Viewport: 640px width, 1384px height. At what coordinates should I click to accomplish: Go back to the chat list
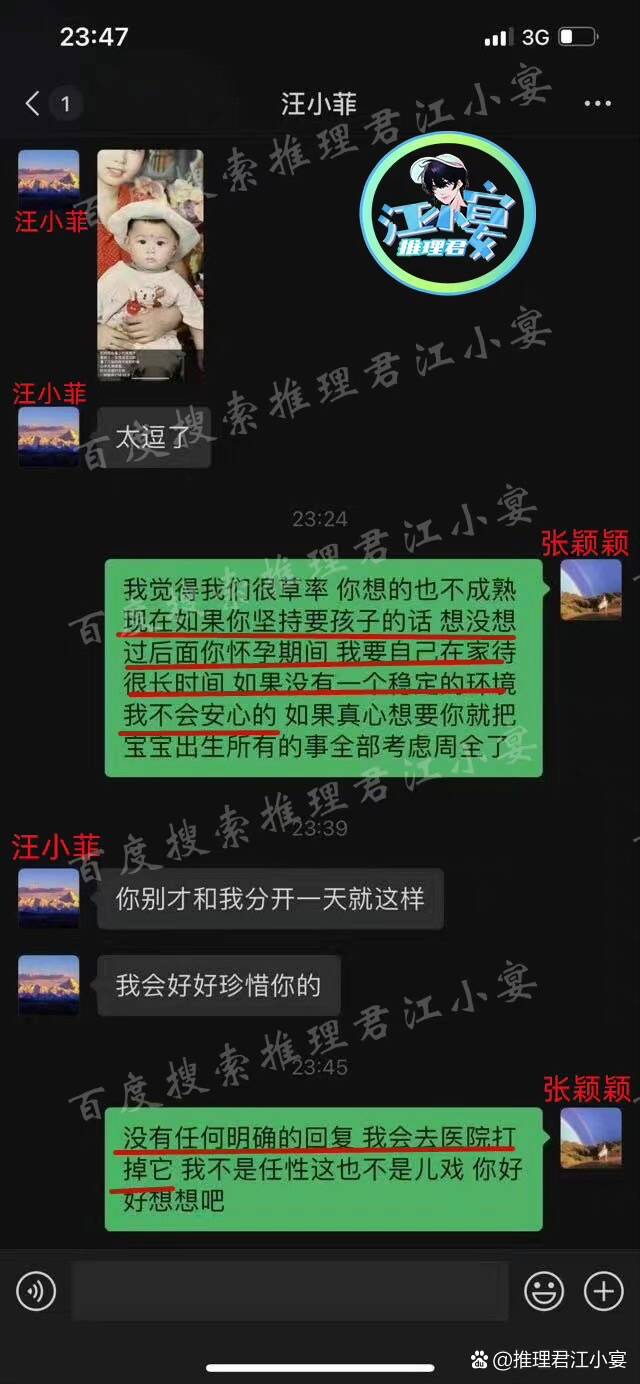coord(34,103)
